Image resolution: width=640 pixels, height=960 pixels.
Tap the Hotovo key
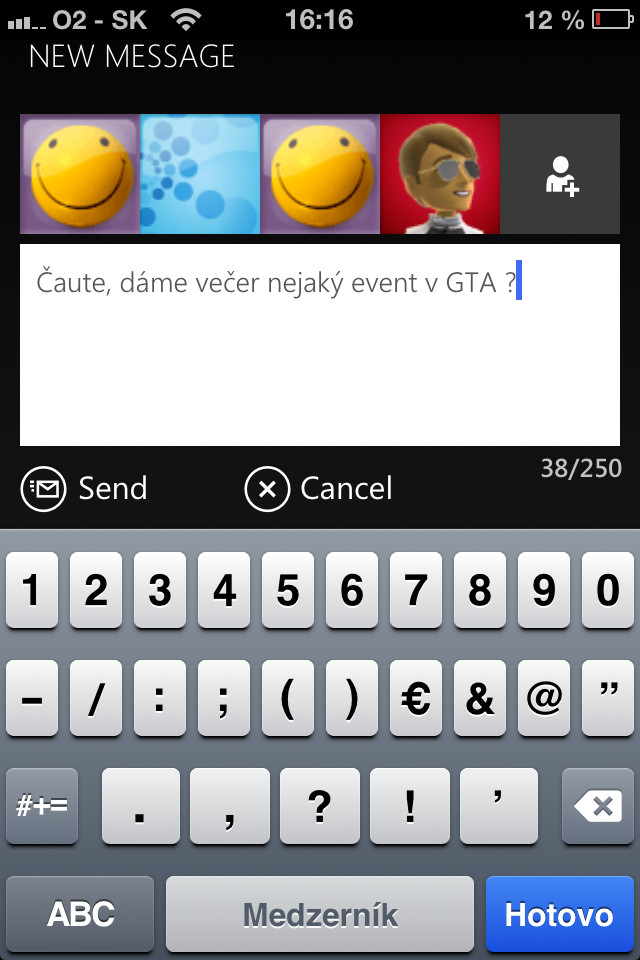558,914
